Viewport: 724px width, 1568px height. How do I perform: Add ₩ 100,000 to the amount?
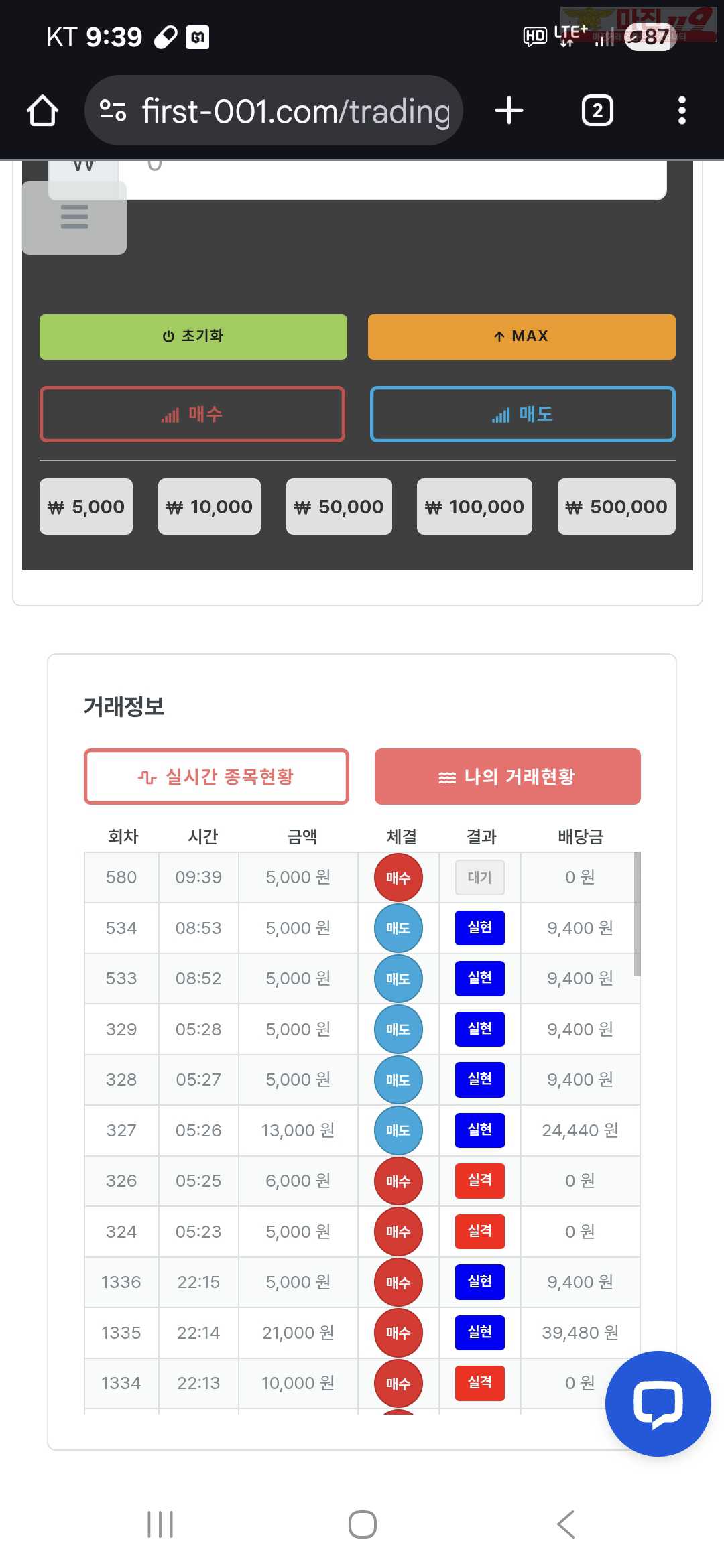point(475,507)
